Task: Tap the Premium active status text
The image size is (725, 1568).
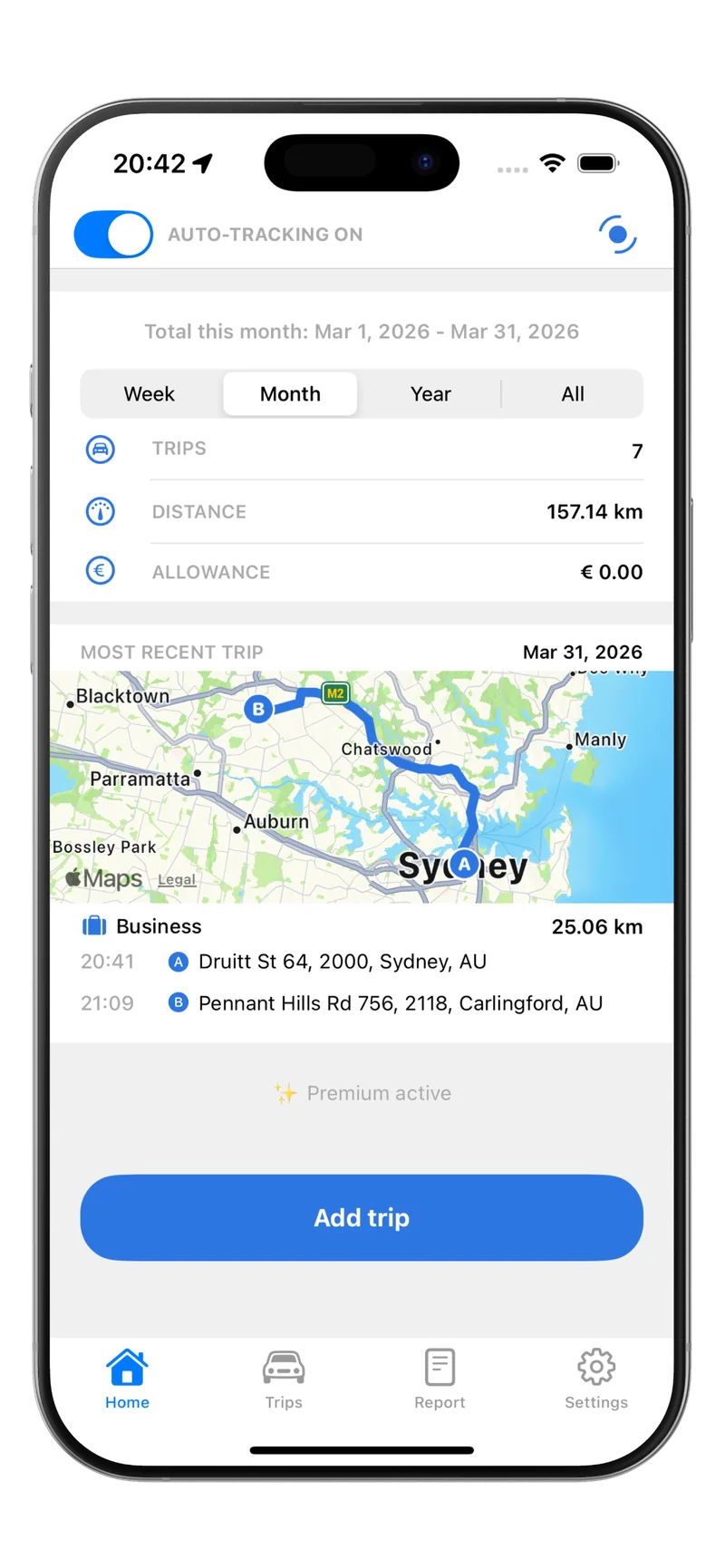Action: coord(362,1092)
